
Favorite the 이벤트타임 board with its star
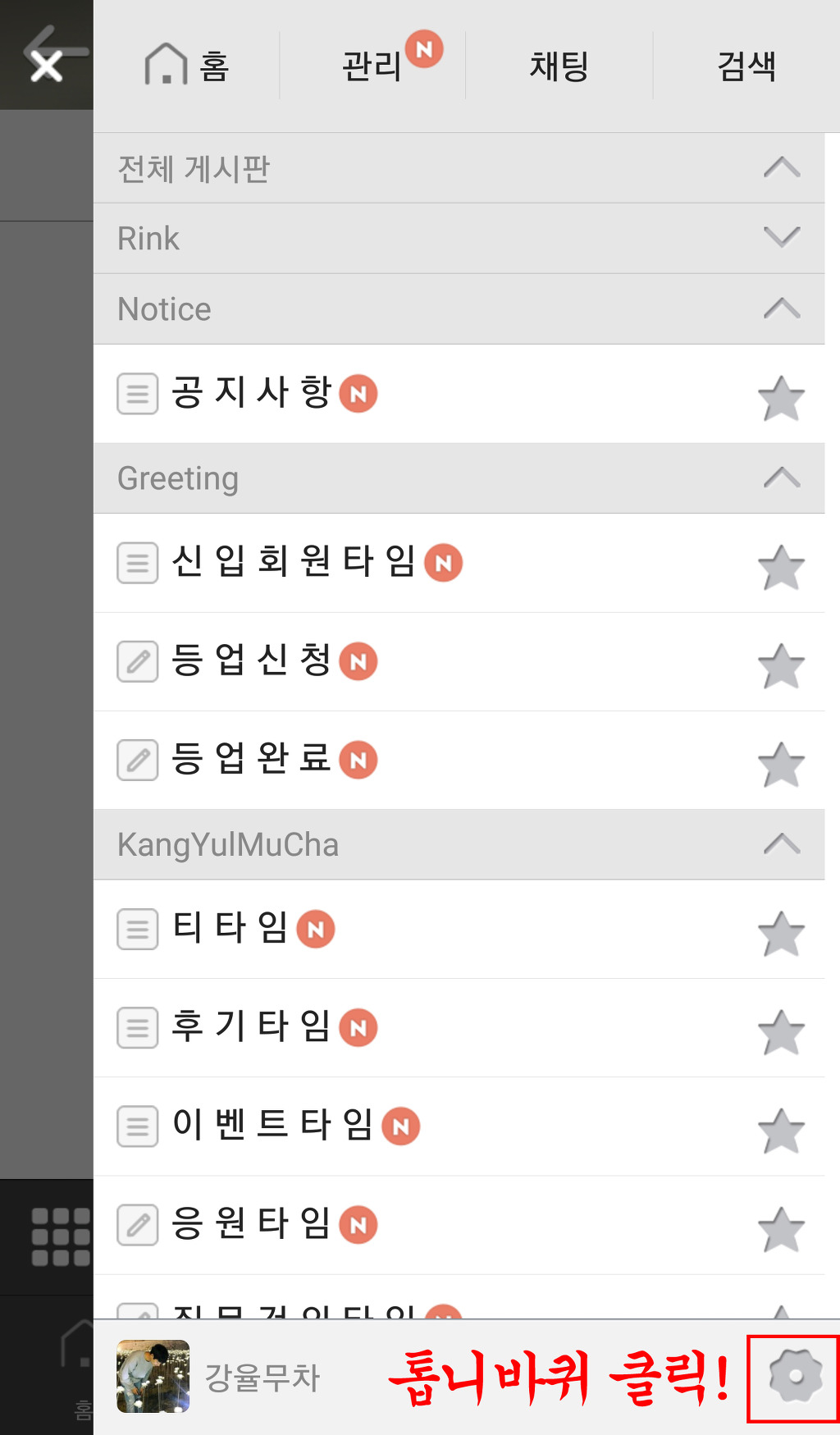(x=782, y=1130)
